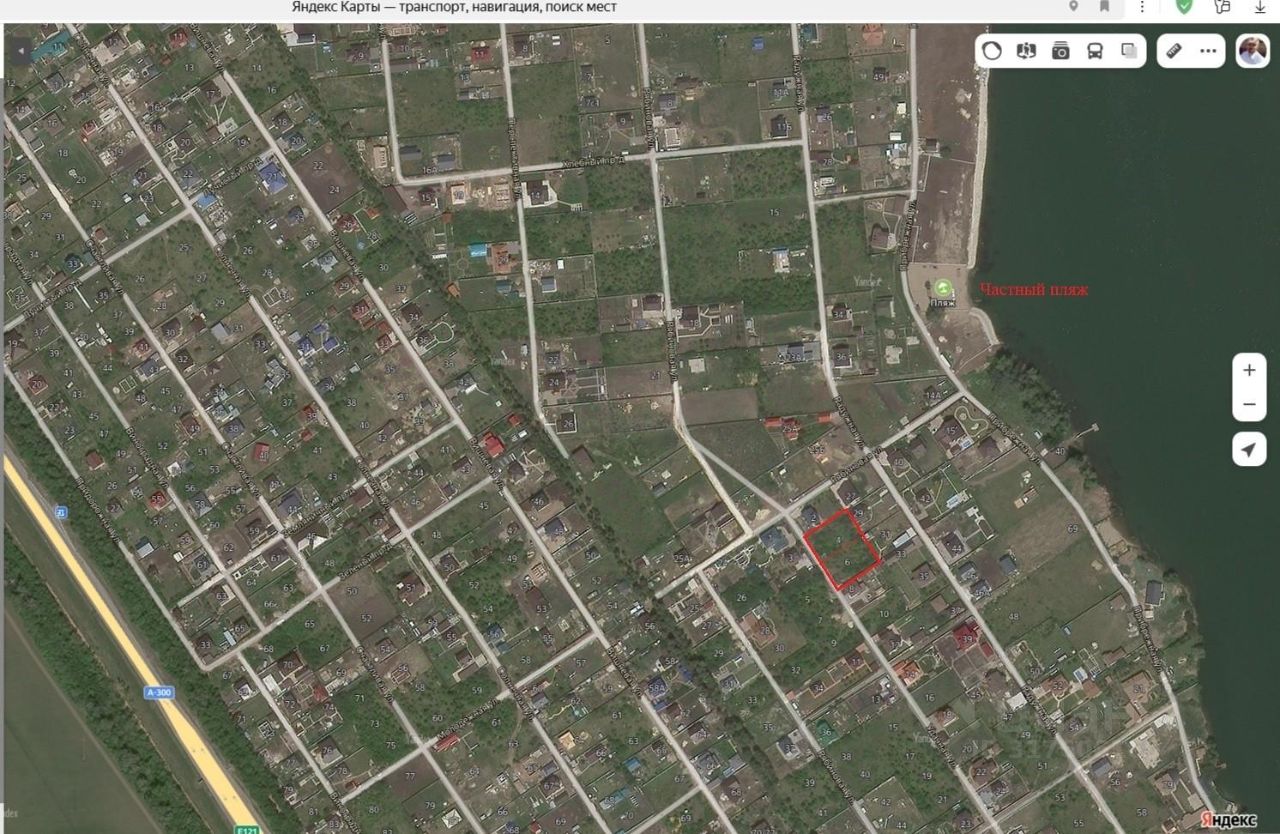
Task: Locate me with the arrow button
Action: (x=1249, y=450)
